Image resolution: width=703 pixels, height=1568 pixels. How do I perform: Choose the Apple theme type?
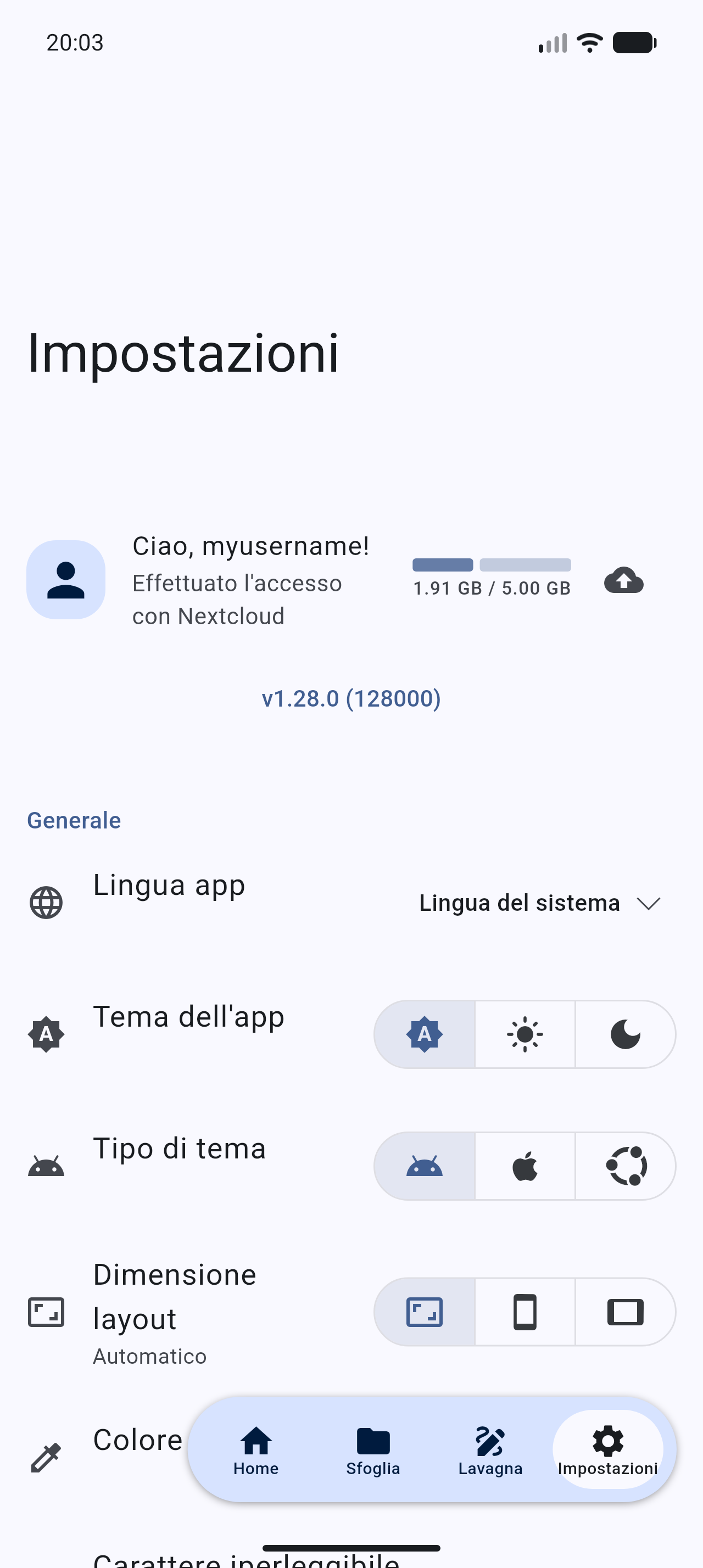click(525, 1166)
